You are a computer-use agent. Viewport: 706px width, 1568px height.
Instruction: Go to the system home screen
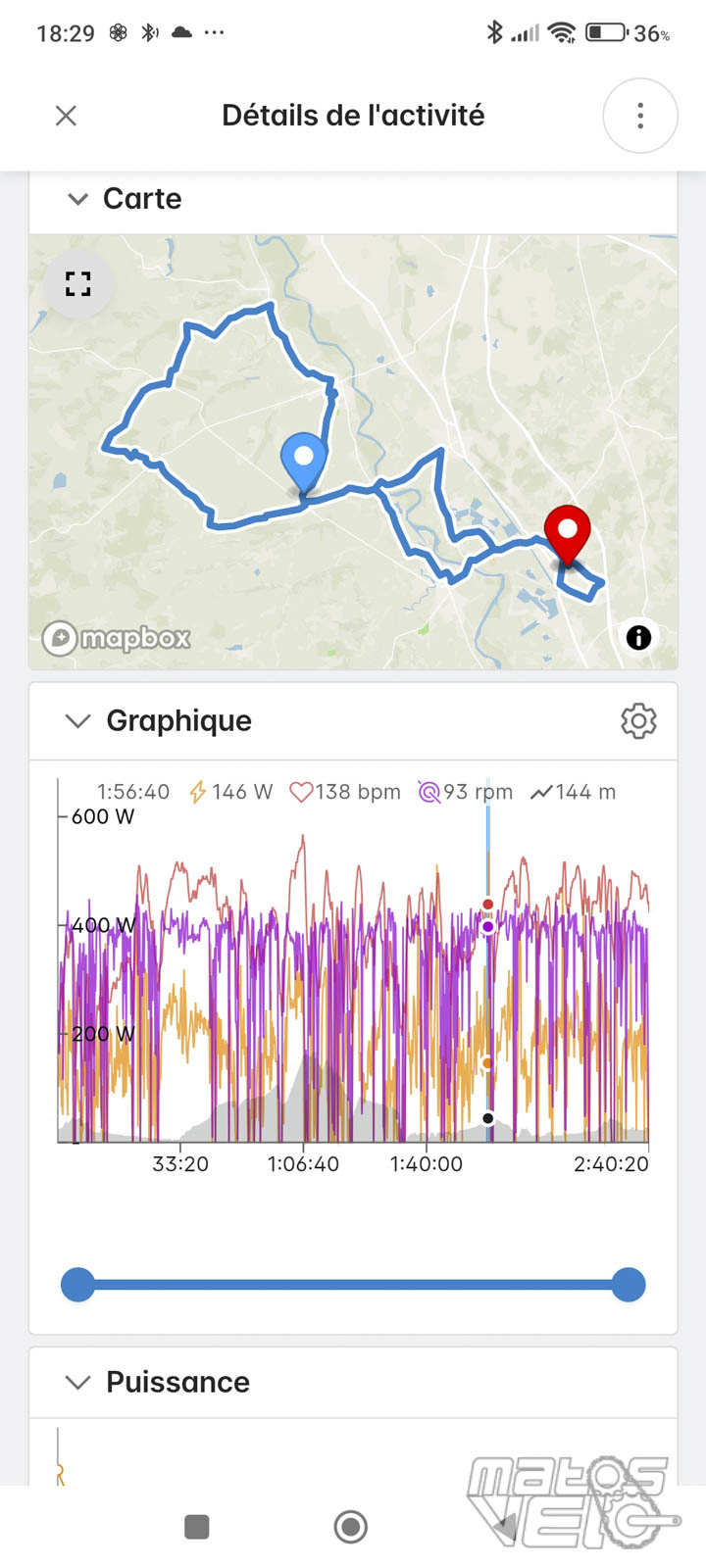(x=350, y=1527)
